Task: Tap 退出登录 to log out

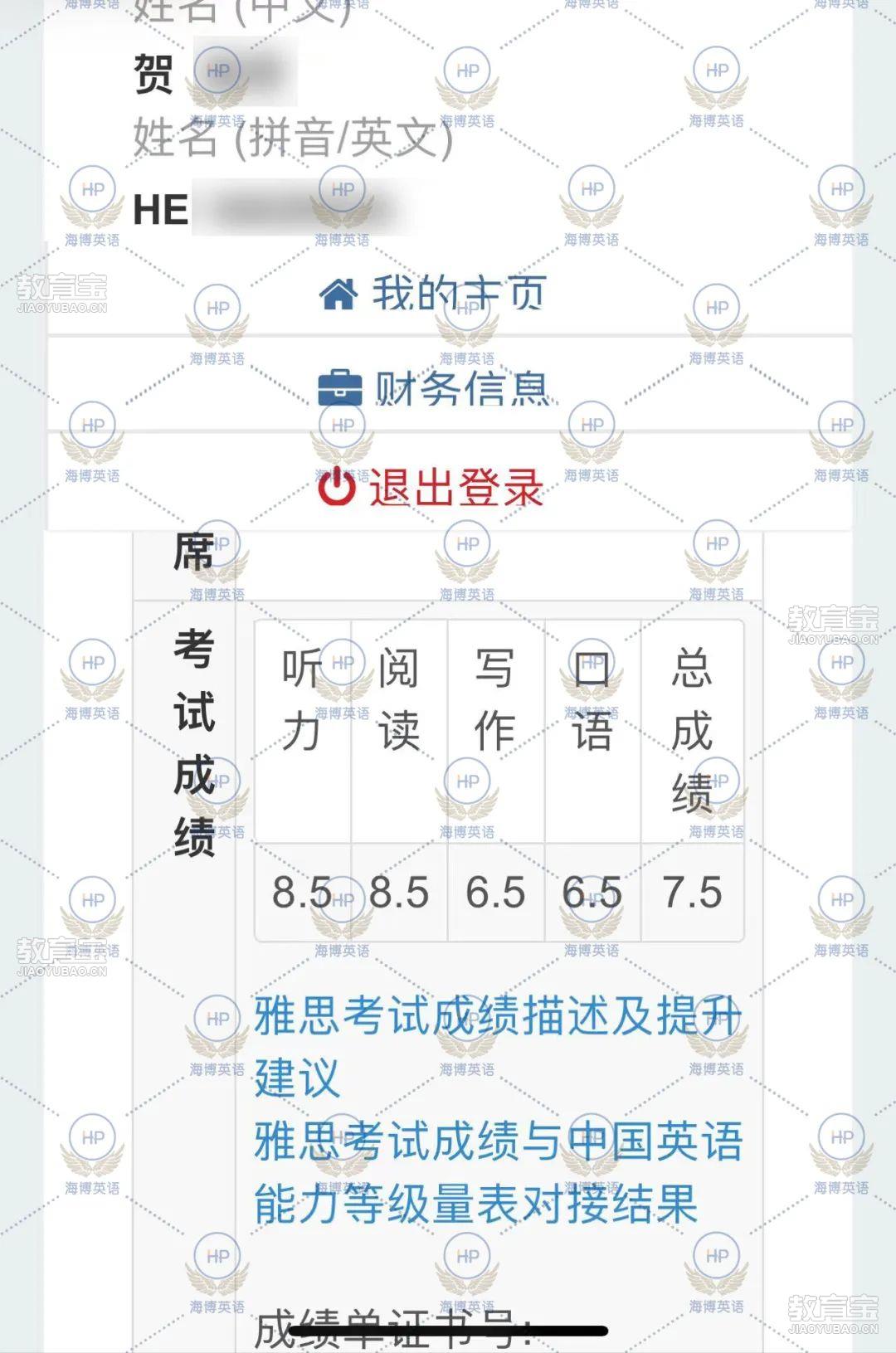Action: 431,487
